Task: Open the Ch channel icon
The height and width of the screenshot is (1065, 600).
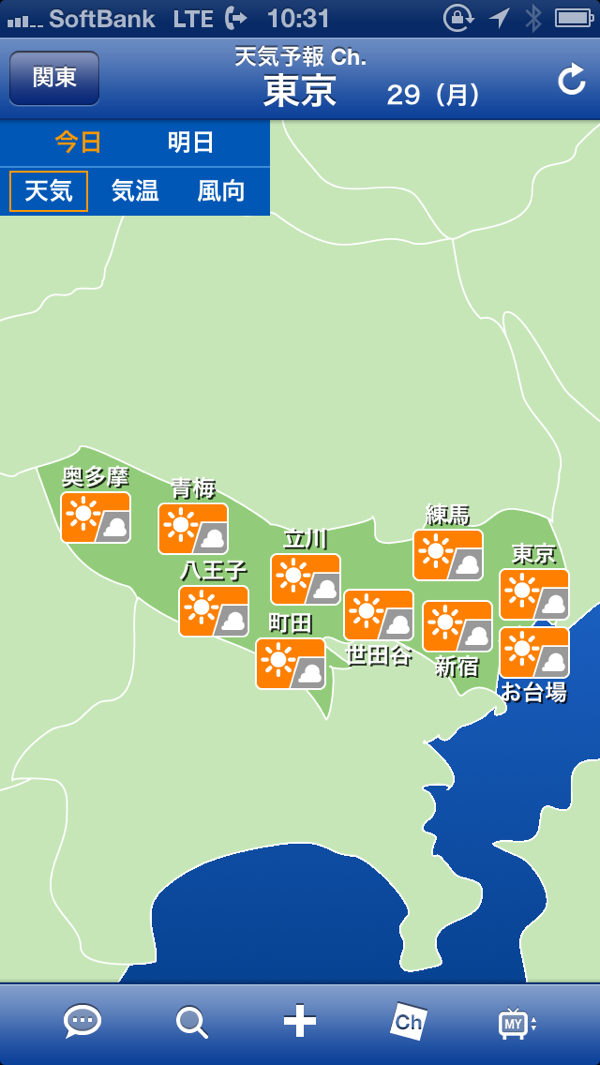Action: pos(407,1022)
